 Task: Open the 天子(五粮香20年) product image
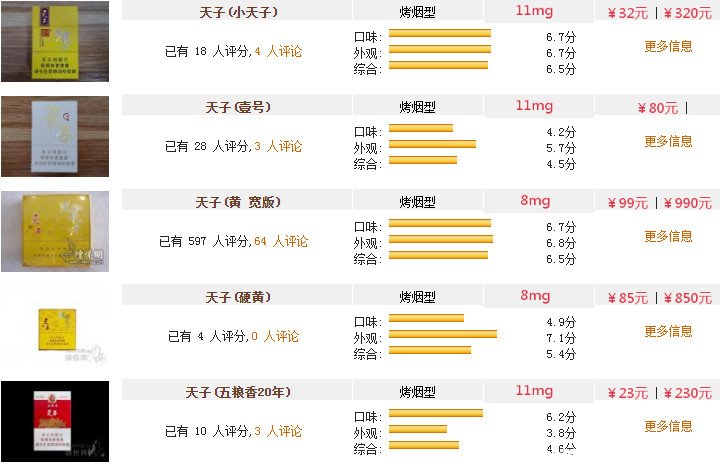[x=54, y=421]
